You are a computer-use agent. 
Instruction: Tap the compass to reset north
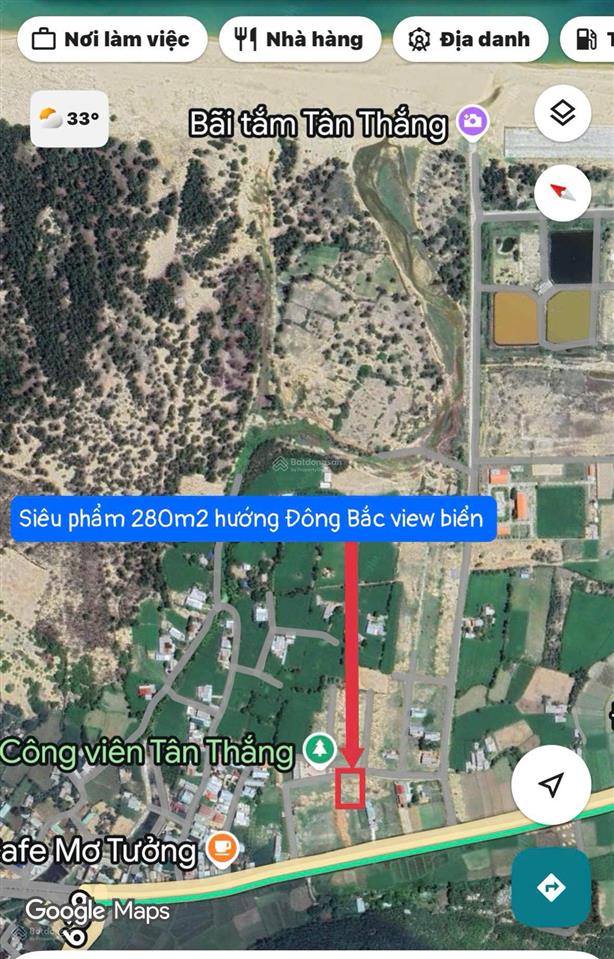coord(563,192)
